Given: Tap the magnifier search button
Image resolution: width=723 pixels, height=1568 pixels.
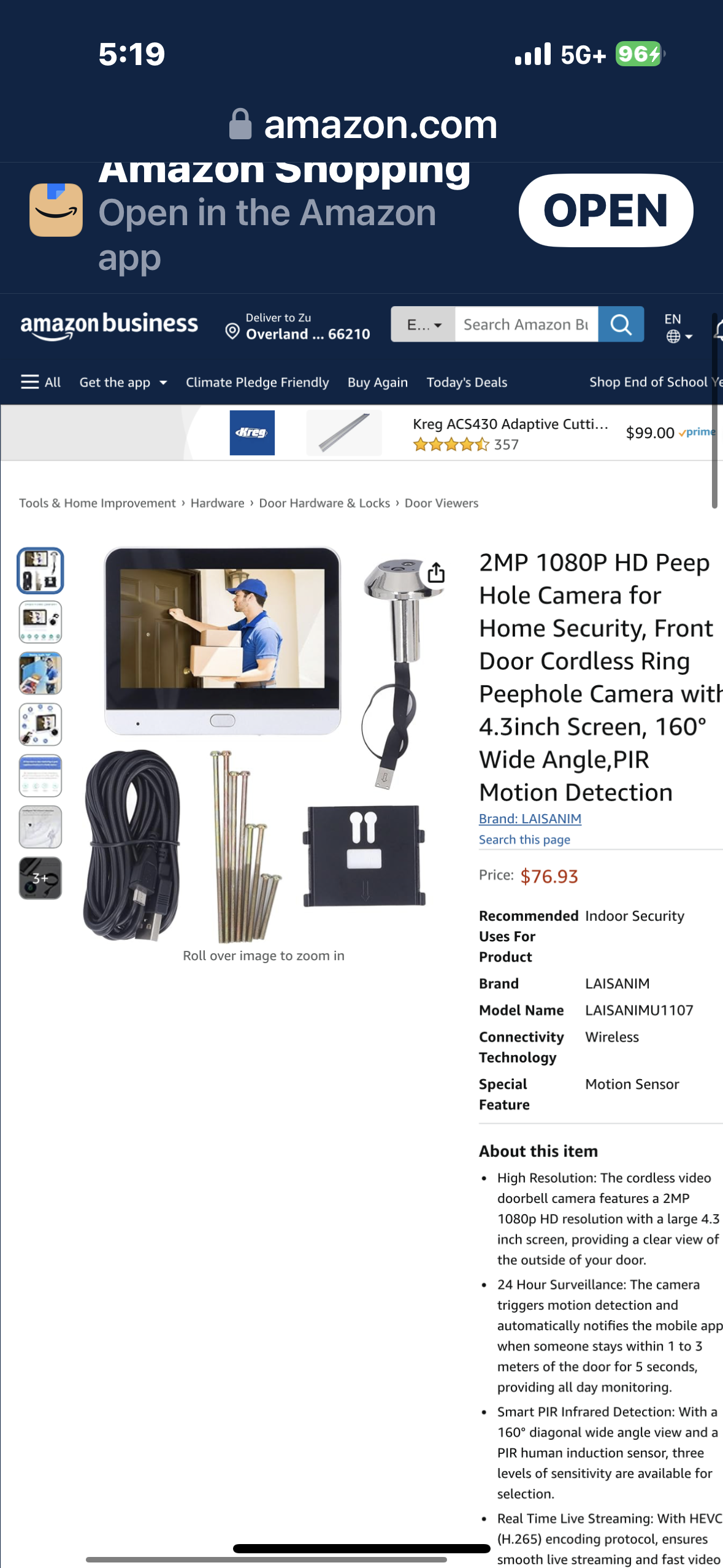Looking at the screenshot, I should [x=621, y=325].
